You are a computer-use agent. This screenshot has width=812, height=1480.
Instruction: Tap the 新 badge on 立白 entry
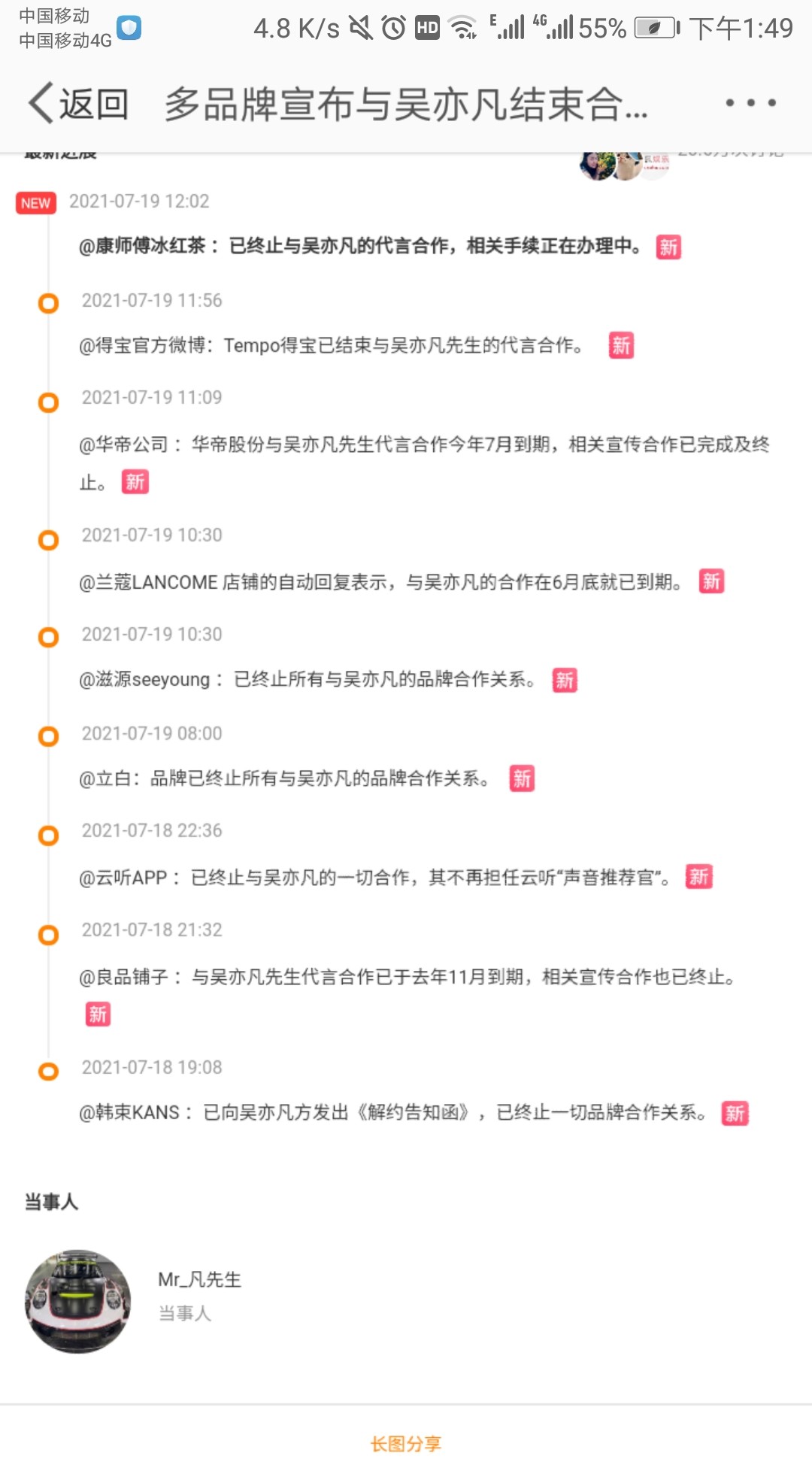[523, 780]
